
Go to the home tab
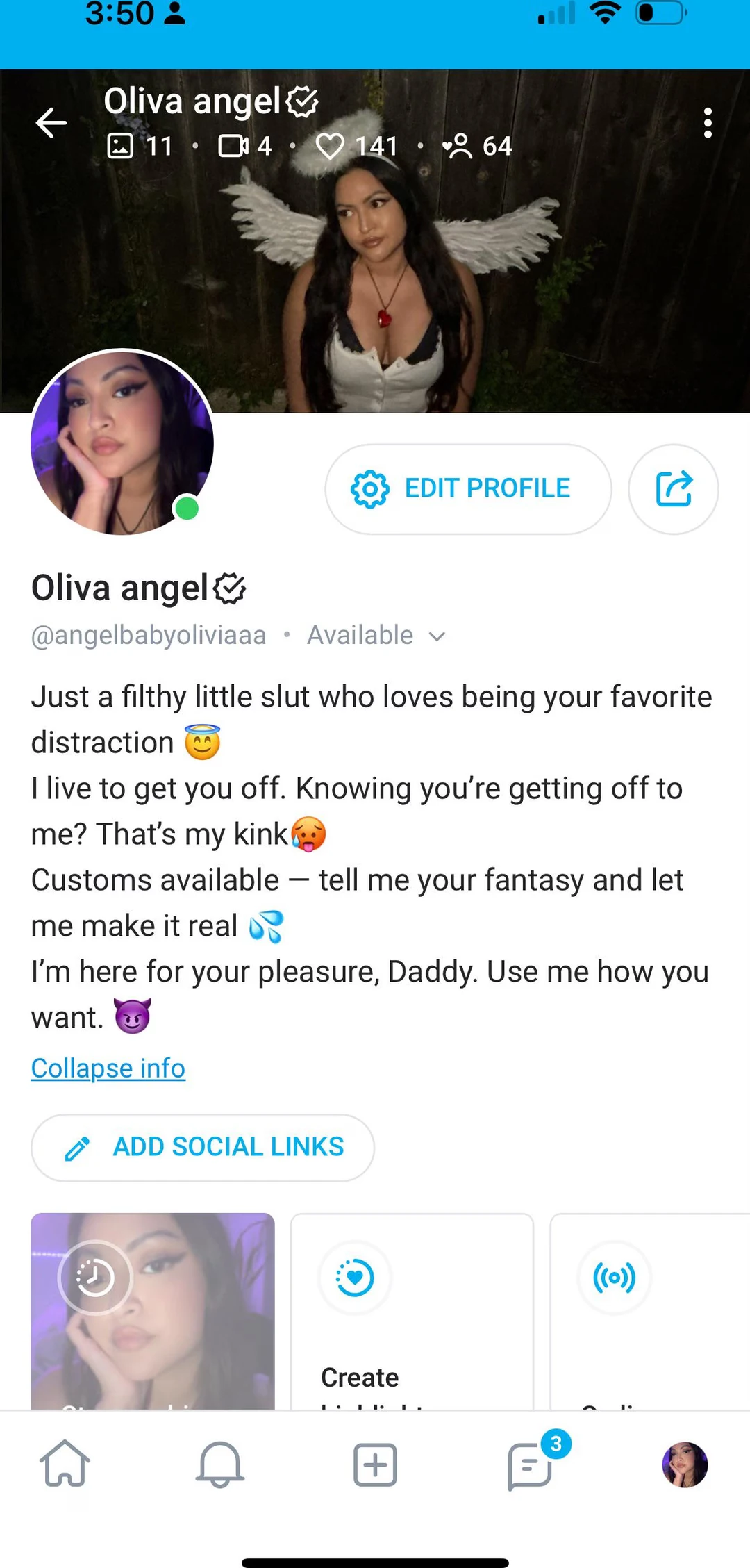point(65,1463)
